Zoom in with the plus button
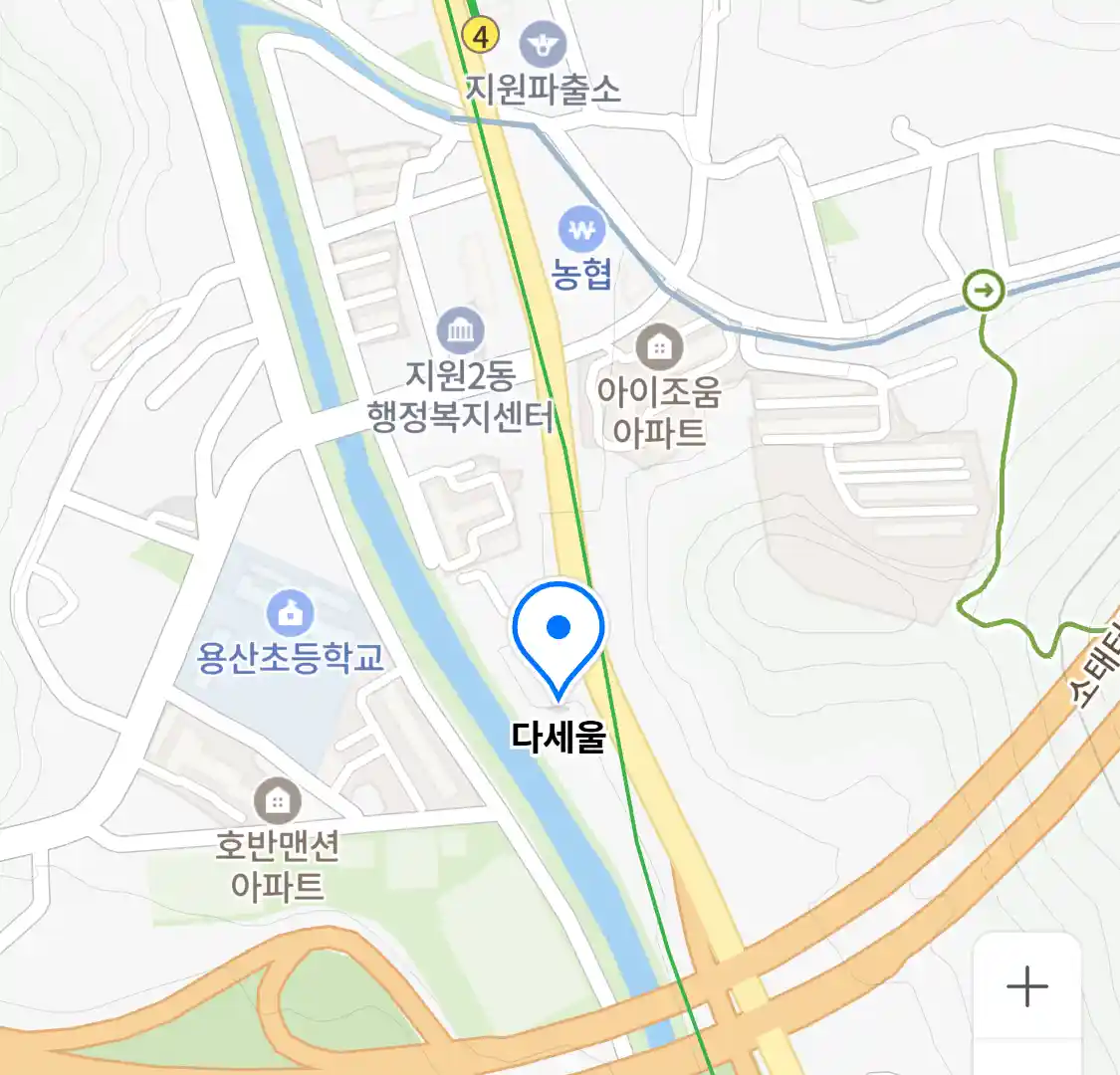Screen dimensions: 1120x1075 click(1026, 987)
